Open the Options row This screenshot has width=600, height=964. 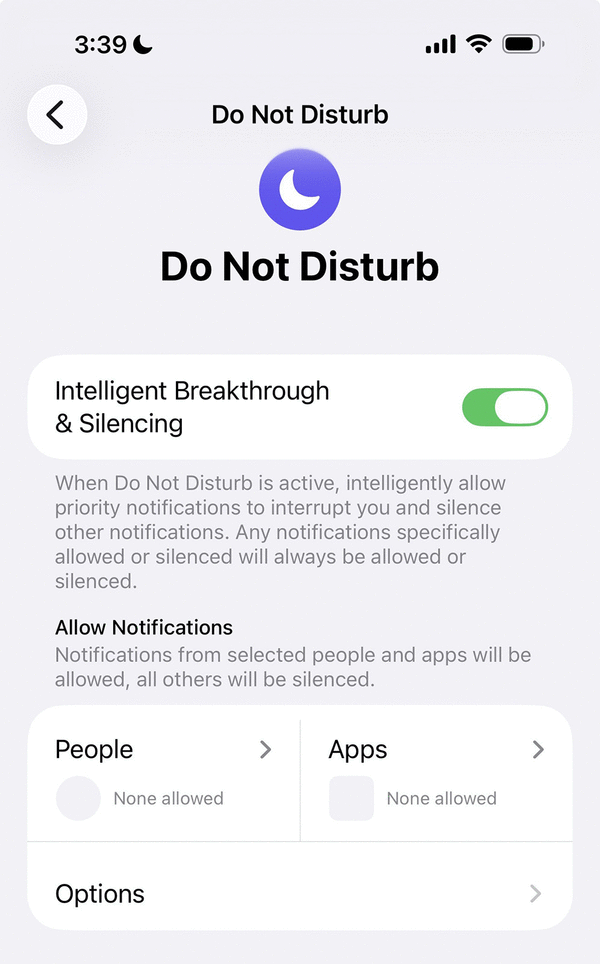pos(300,893)
